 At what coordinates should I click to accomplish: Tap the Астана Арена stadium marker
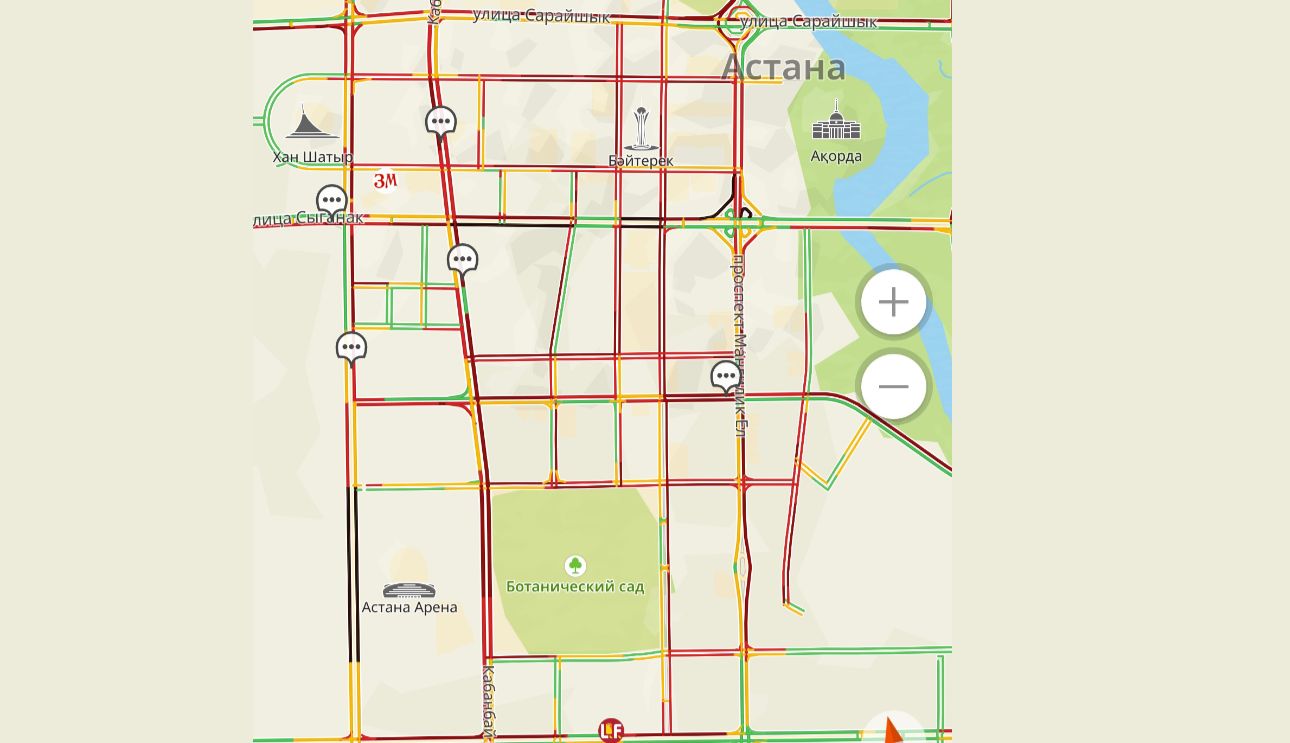tap(409, 589)
